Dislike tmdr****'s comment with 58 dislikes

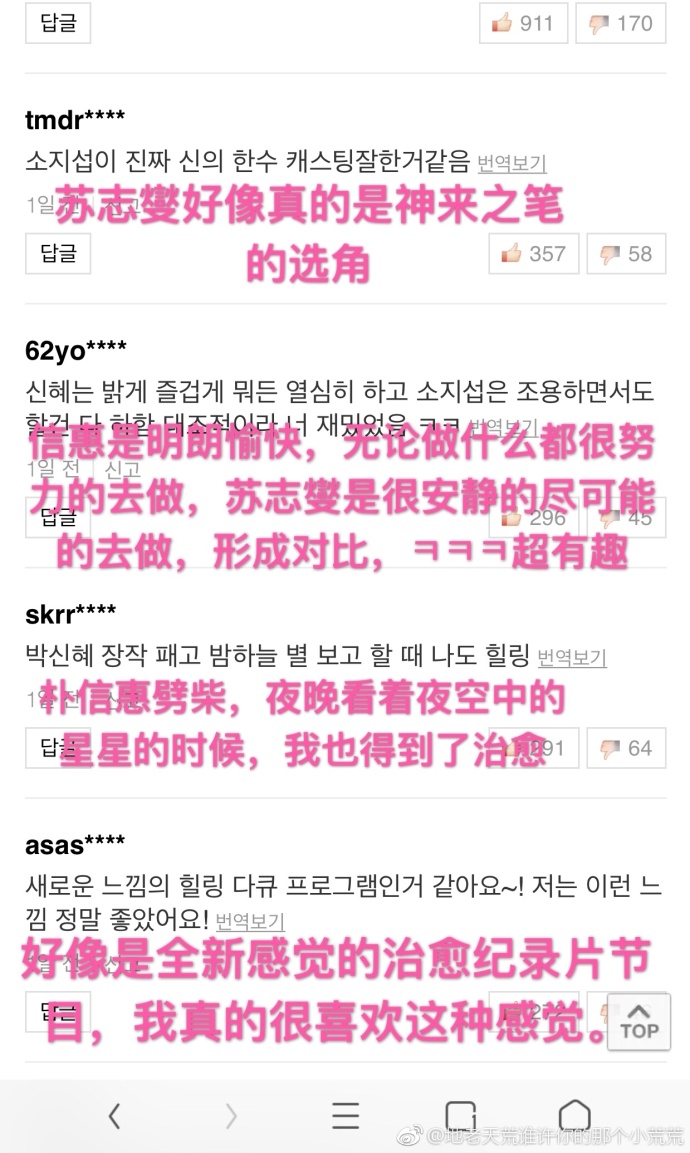[626, 254]
